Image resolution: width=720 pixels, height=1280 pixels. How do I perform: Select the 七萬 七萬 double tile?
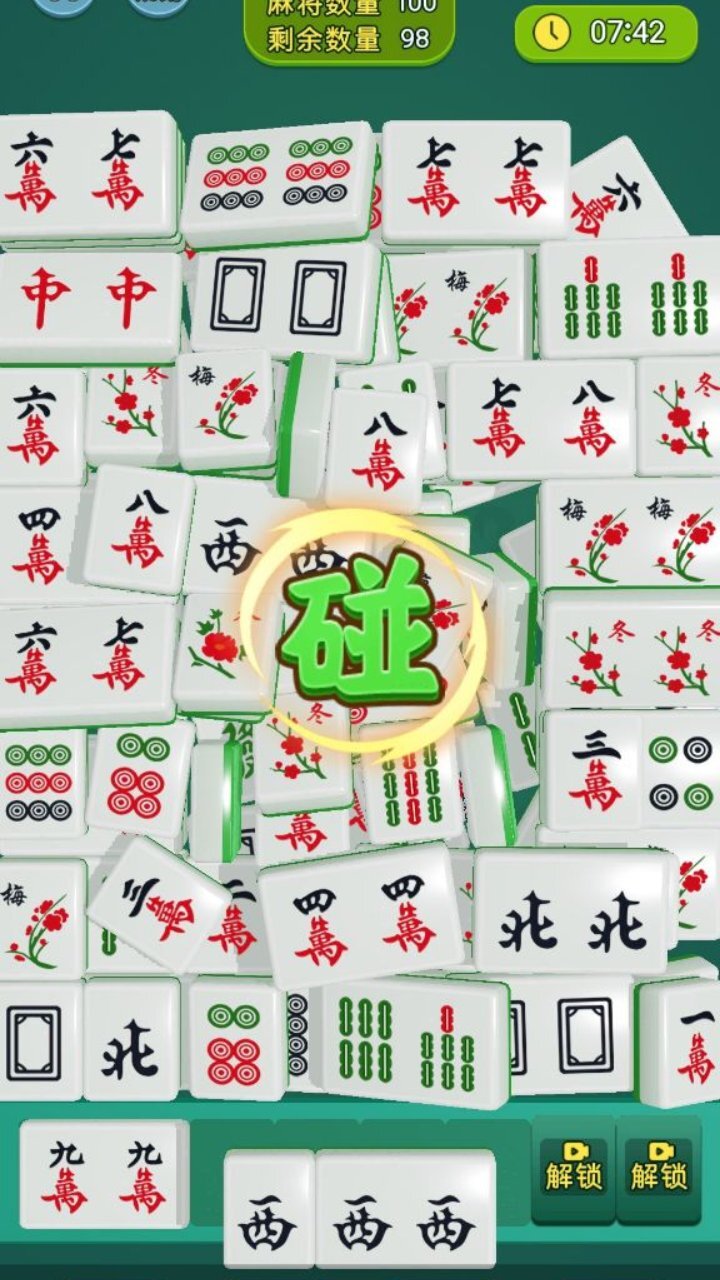[477, 180]
